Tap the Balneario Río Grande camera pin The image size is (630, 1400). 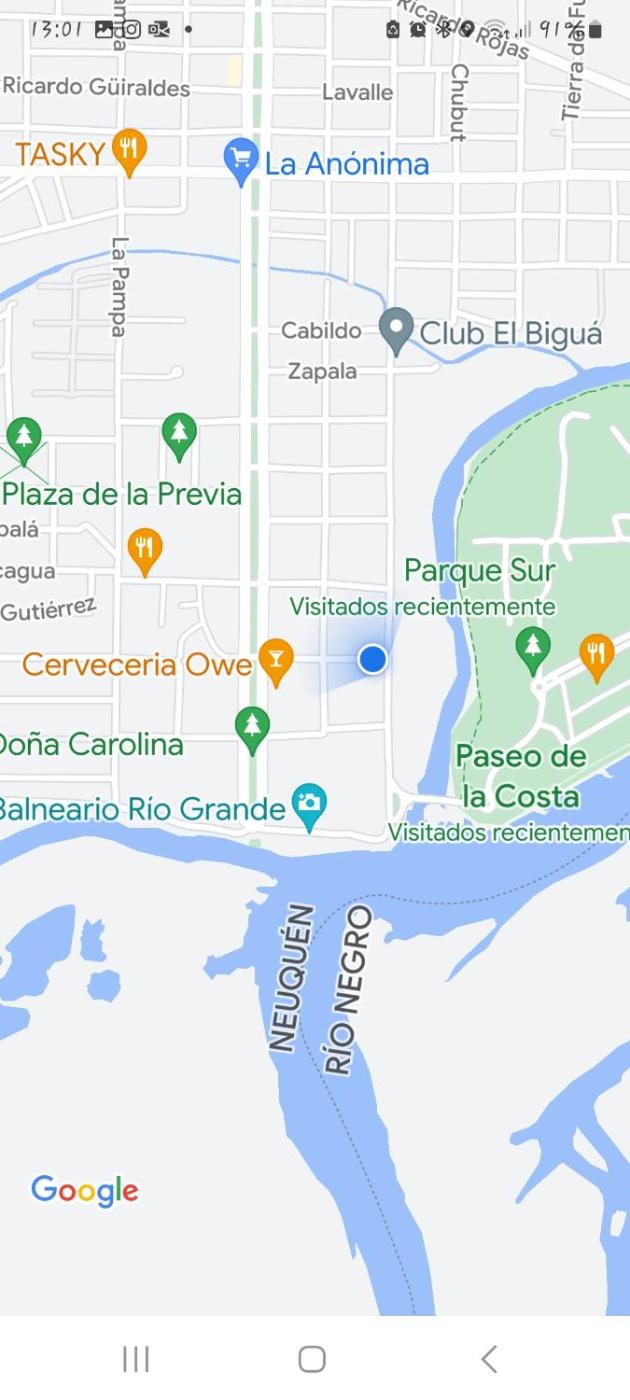[x=309, y=805]
